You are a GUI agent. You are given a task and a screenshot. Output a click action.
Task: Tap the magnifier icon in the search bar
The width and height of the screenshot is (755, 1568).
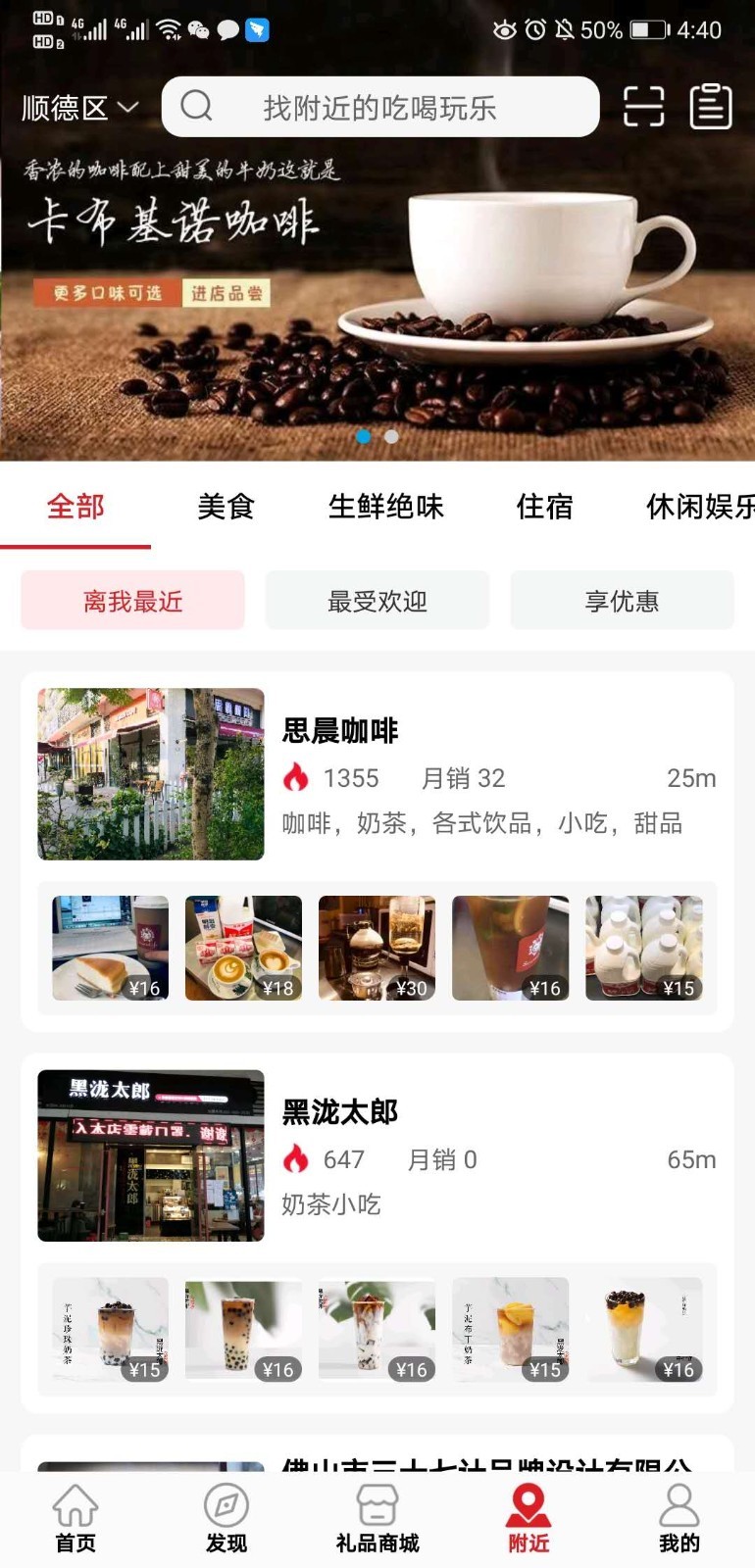(x=196, y=108)
